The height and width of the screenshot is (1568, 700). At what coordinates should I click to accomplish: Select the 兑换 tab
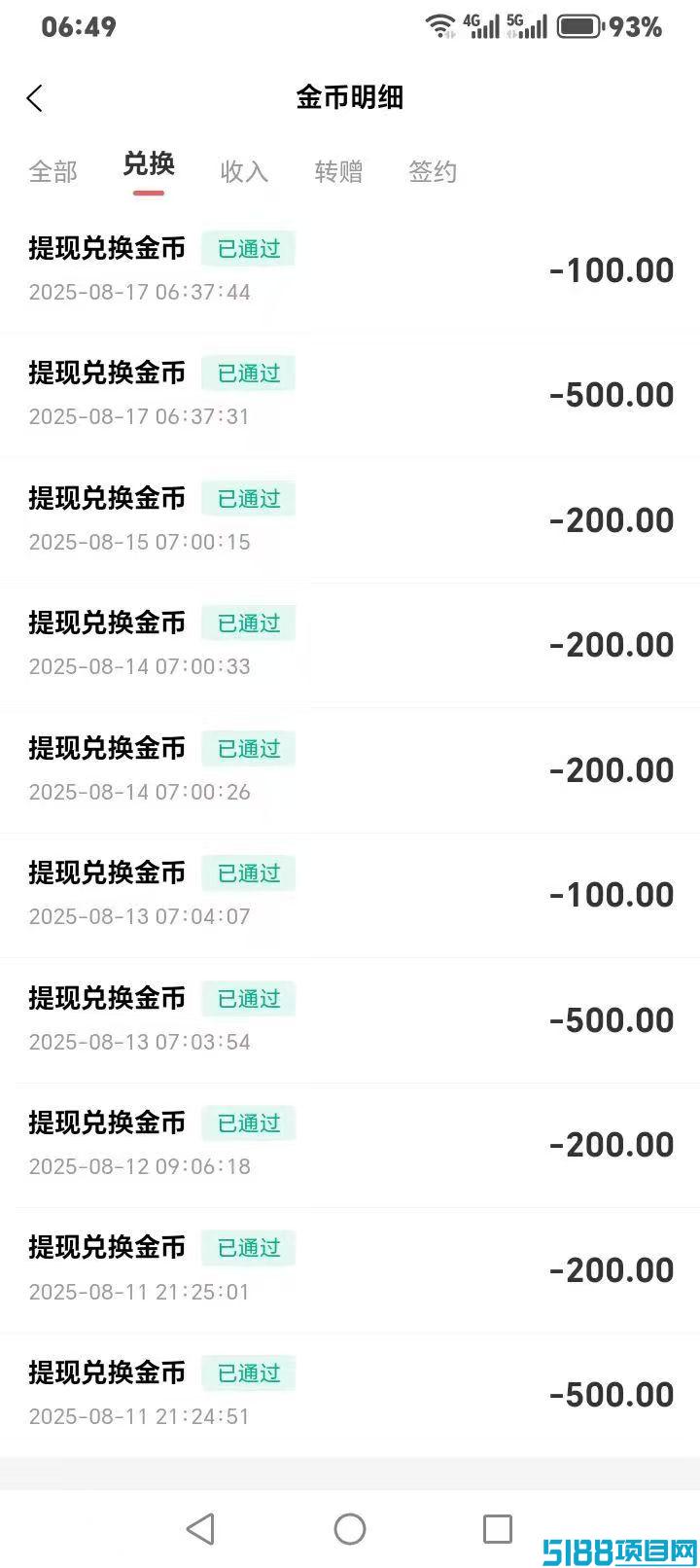149,164
